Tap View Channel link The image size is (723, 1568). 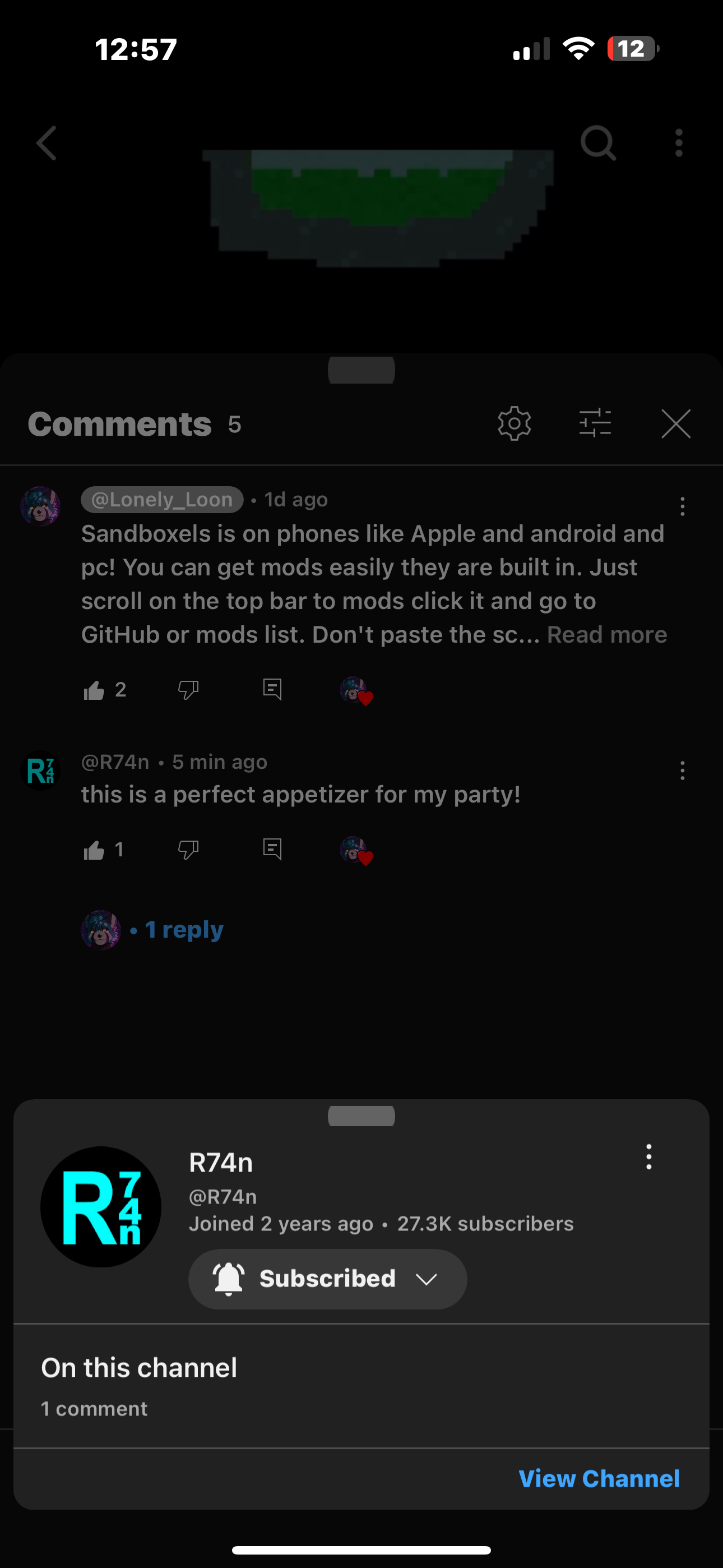point(599,1479)
